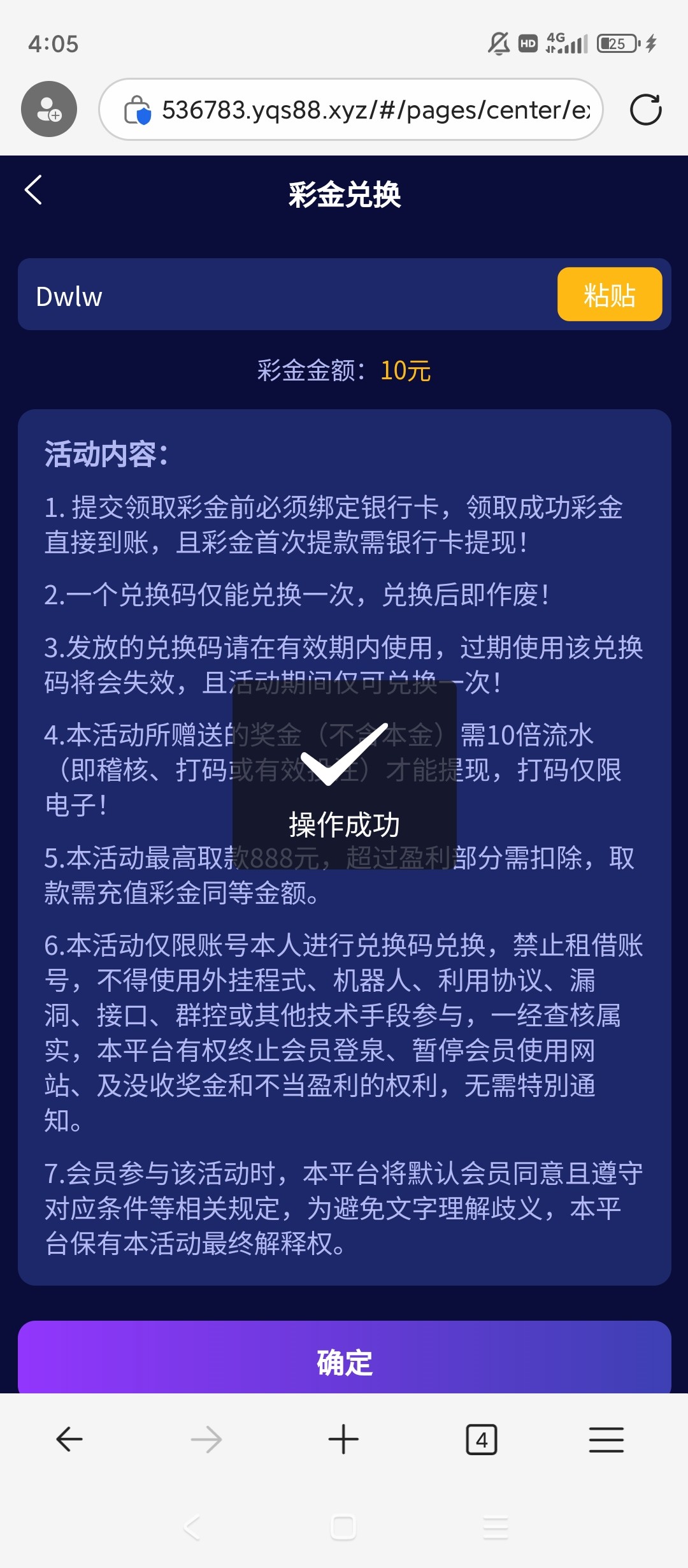Navigate back in the browser toolbar
This screenshot has height=1568, width=688.
tap(69, 1439)
